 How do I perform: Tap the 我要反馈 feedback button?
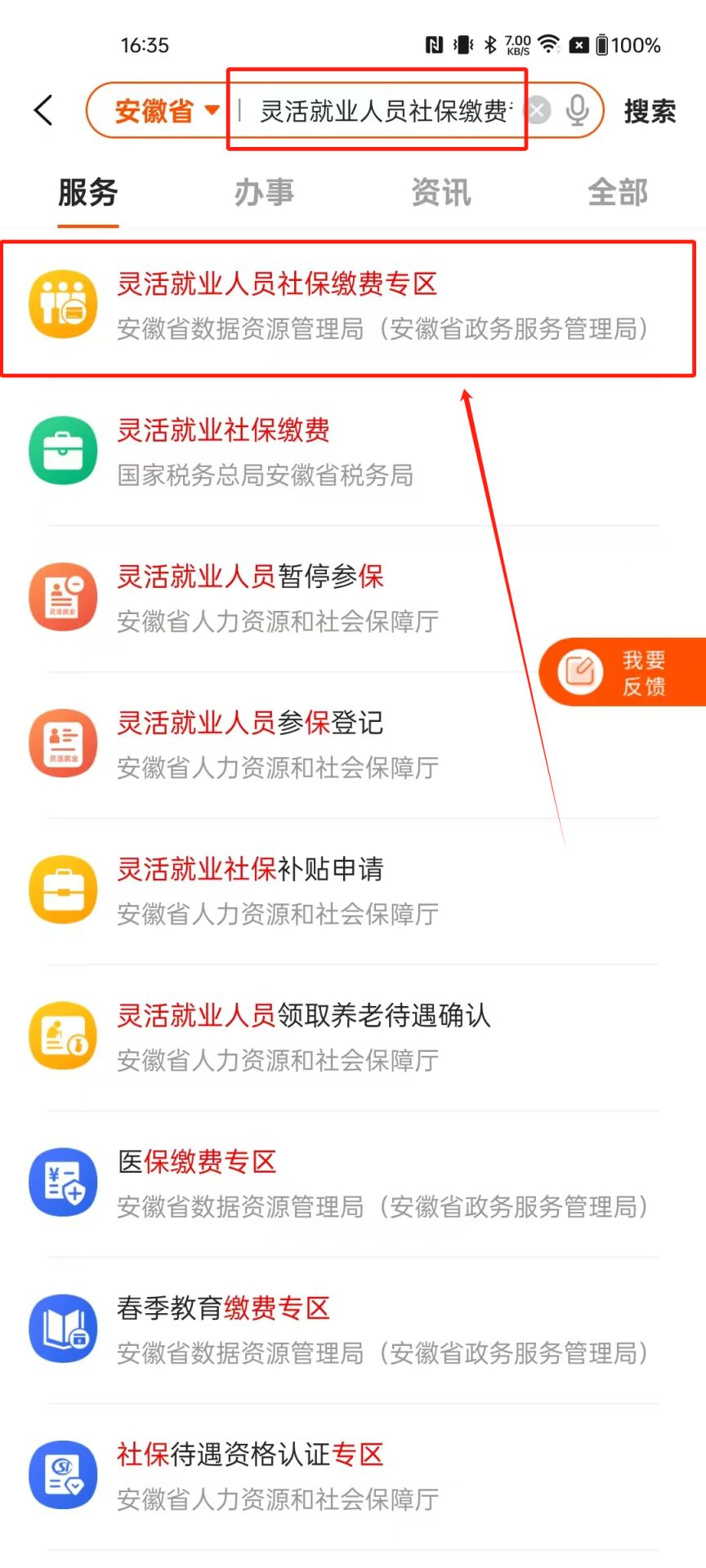coord(623,672)
